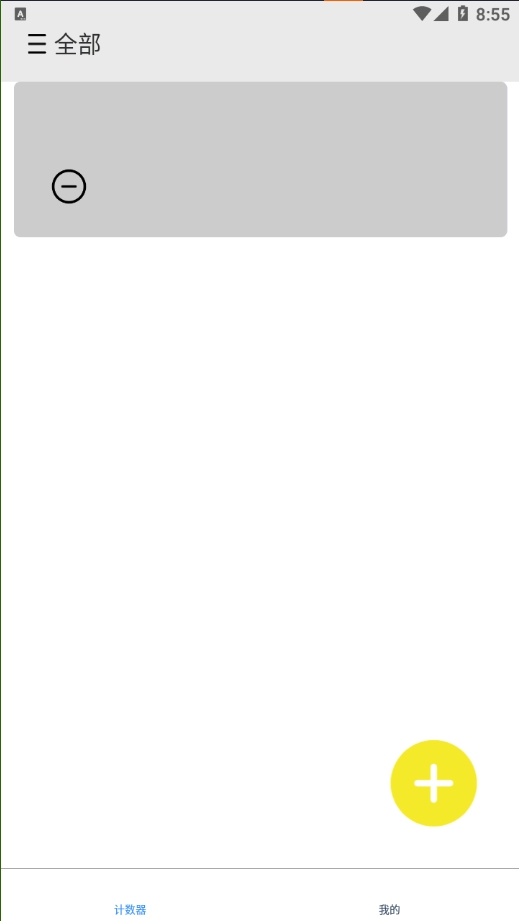519x921 pixels.
Task: Switch to the 我的 tab
Action: click(389, 909)
